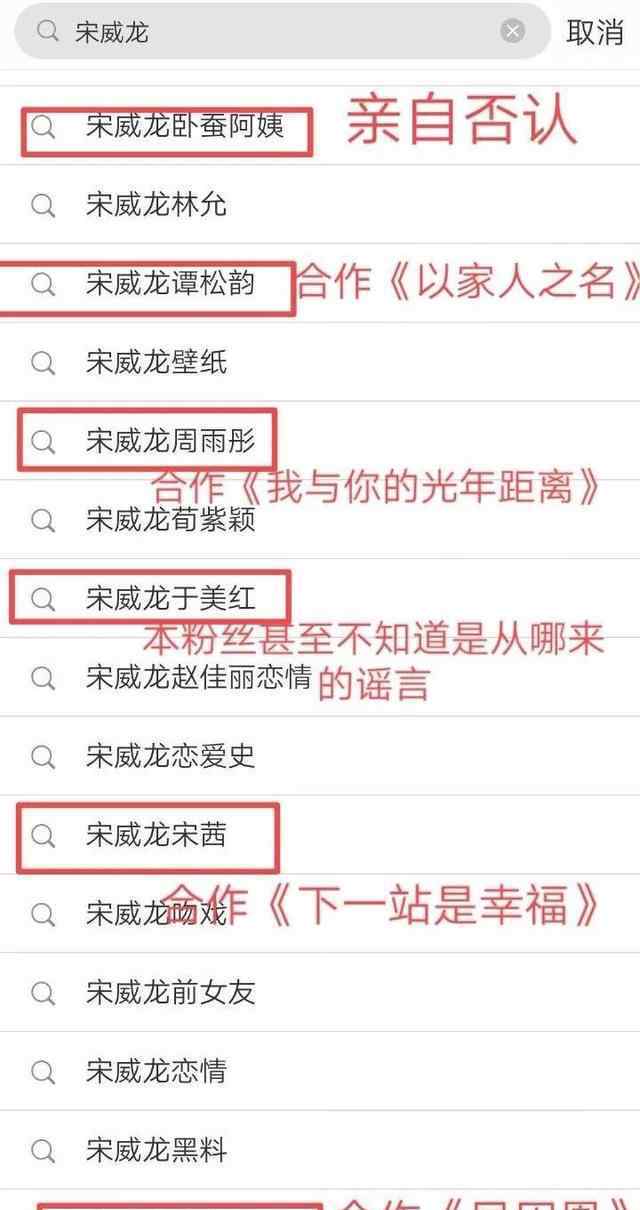
Task: Select the suggestion 宋威龙卧蚕阿姨
Action: (320, 126)
